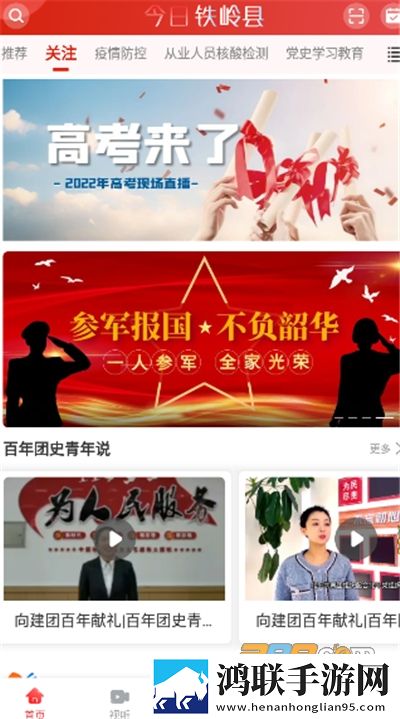Open the 高考来了 live broadcast banner
The width and height of the screenshot is (400, 719).
[201, 160]
